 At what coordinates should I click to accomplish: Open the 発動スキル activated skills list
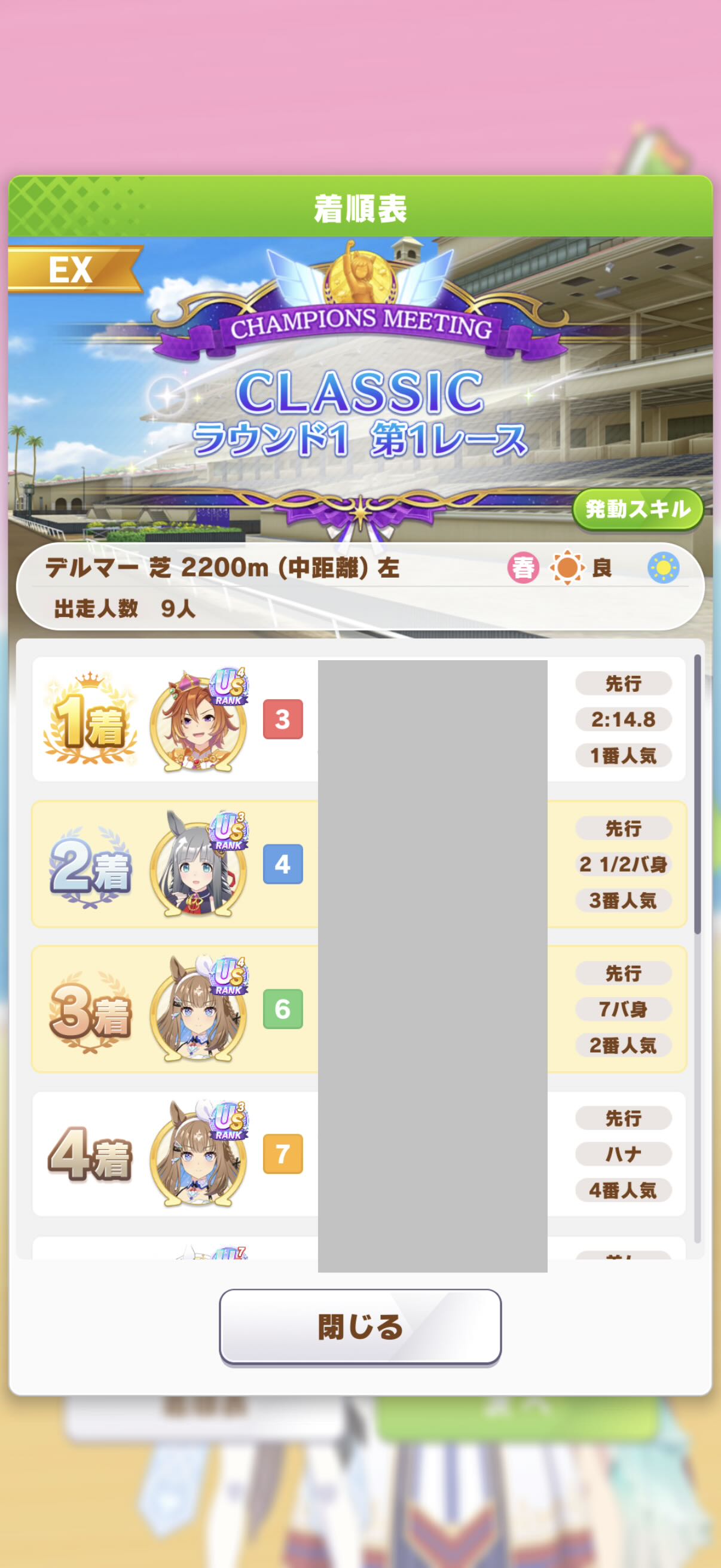click(637, 509)
